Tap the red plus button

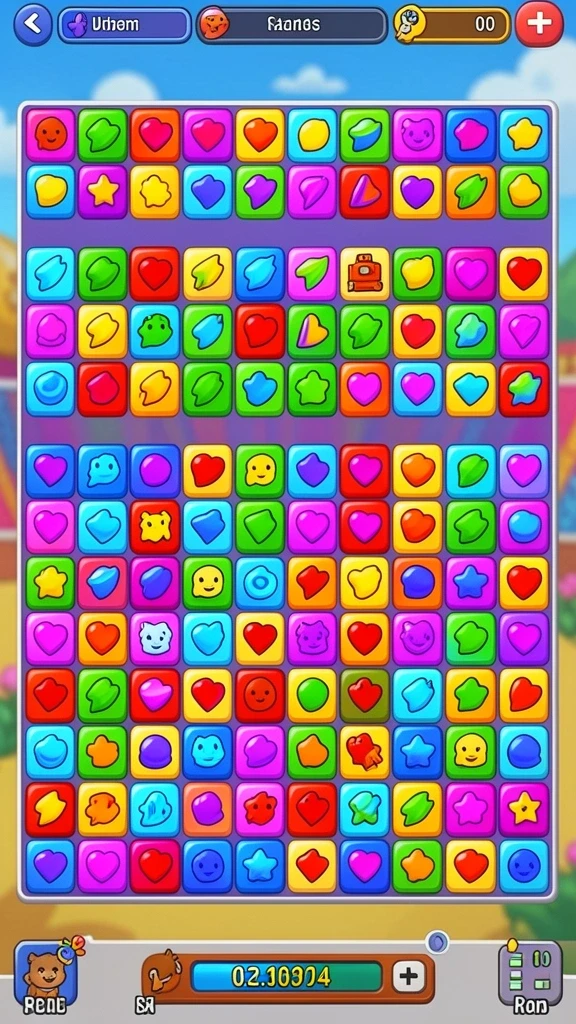tap(539, 24)
